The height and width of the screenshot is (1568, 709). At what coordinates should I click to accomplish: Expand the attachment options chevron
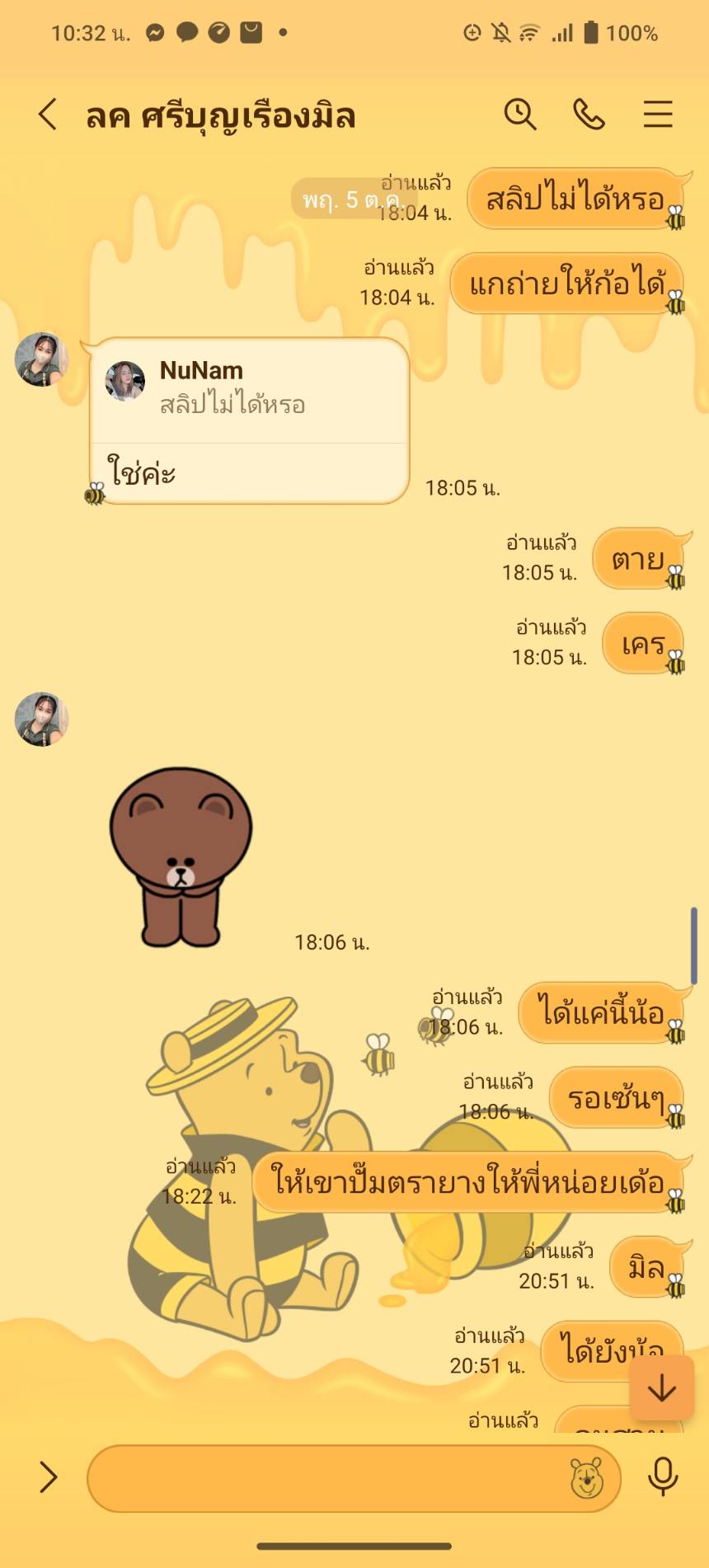48,1477
